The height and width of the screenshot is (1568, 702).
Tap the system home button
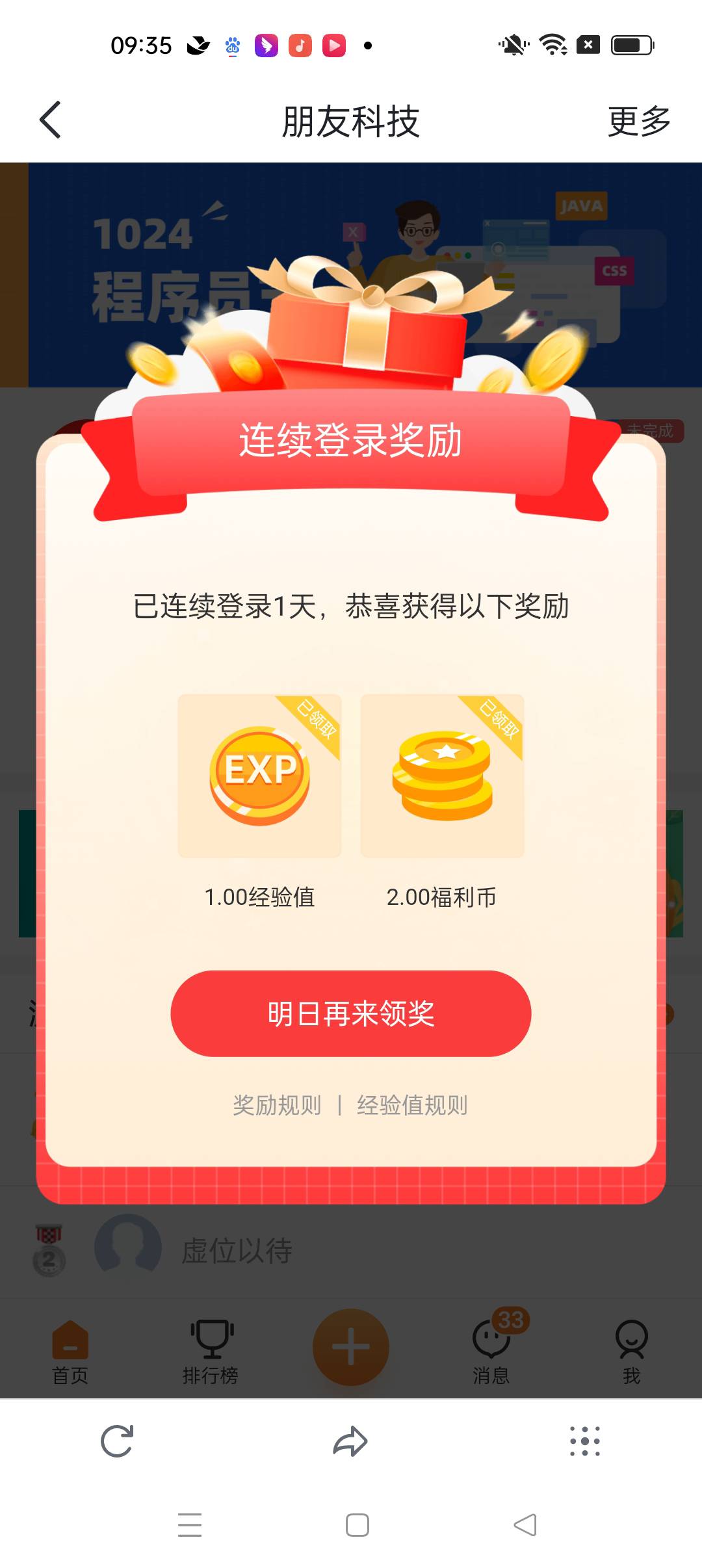pos(357,1525)
